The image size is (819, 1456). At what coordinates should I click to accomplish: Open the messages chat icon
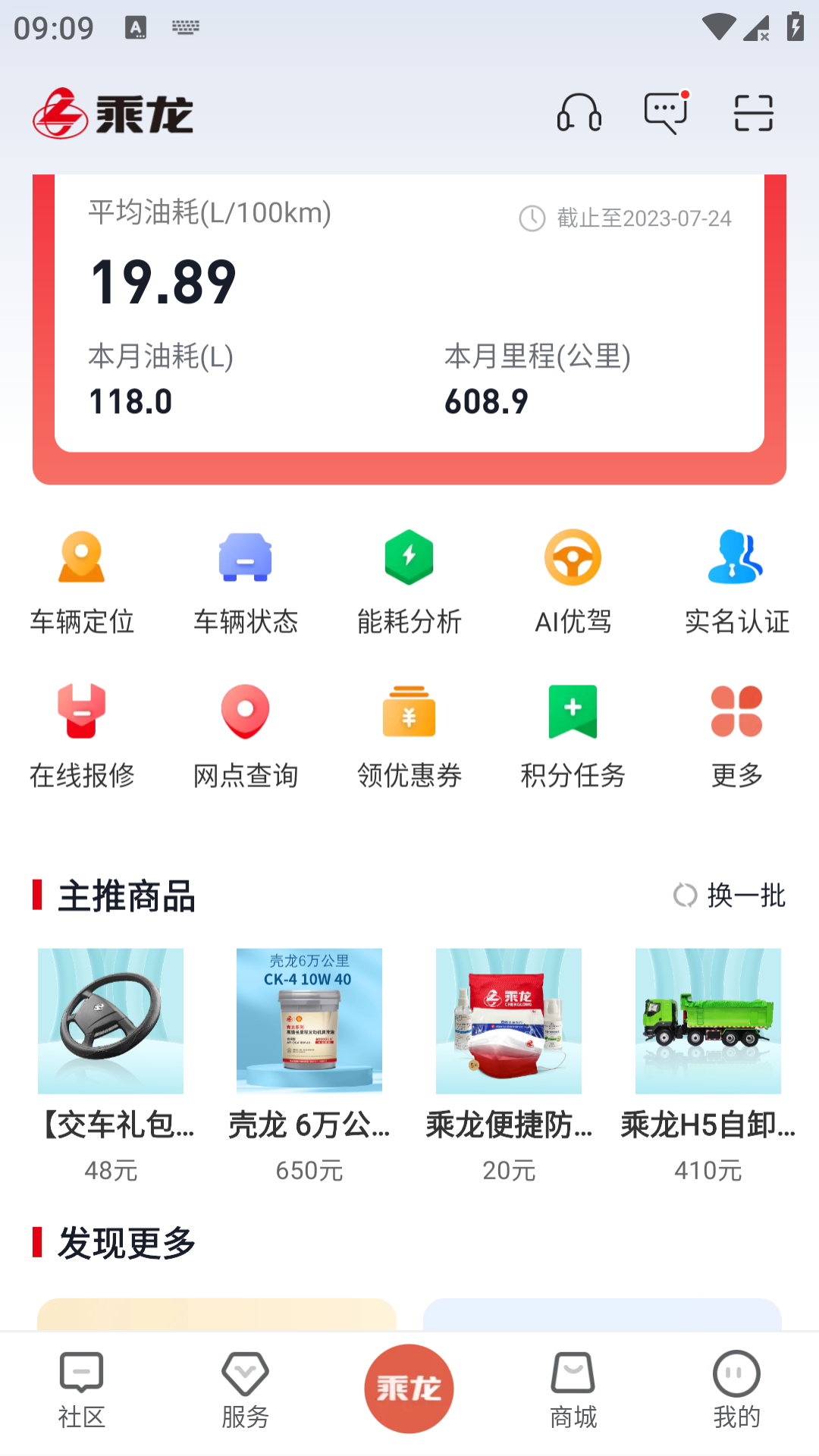[665, 112]
